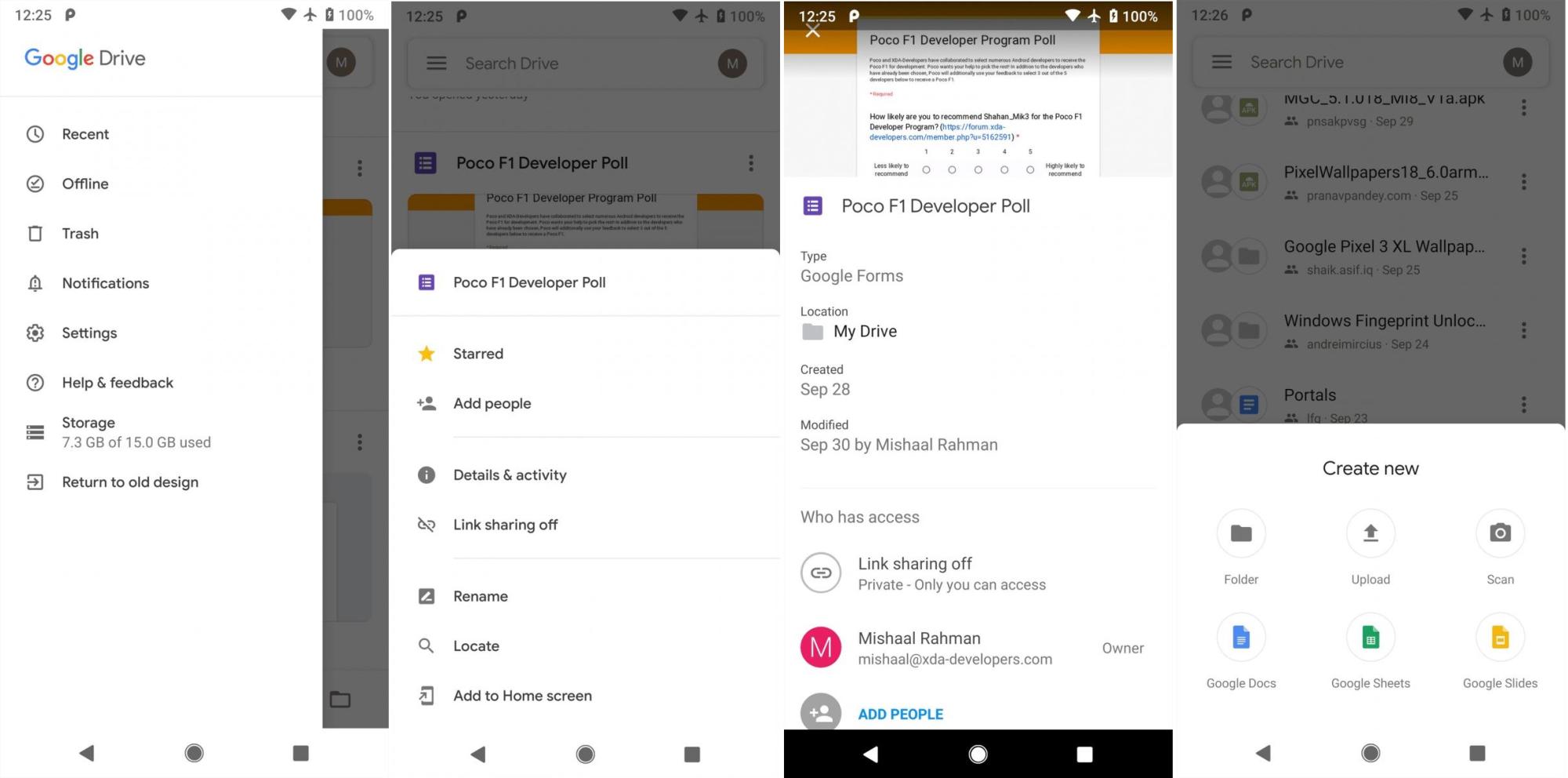Screen dimensions: 1568x778
Task: View Storage usage details
Action: click(x=135, y=432)
